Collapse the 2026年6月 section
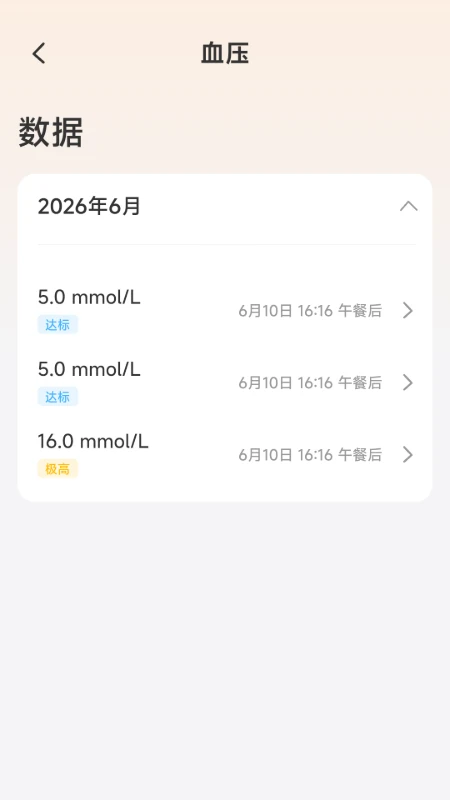Viewport: 450px width, 800px height. tap(408, 207)
